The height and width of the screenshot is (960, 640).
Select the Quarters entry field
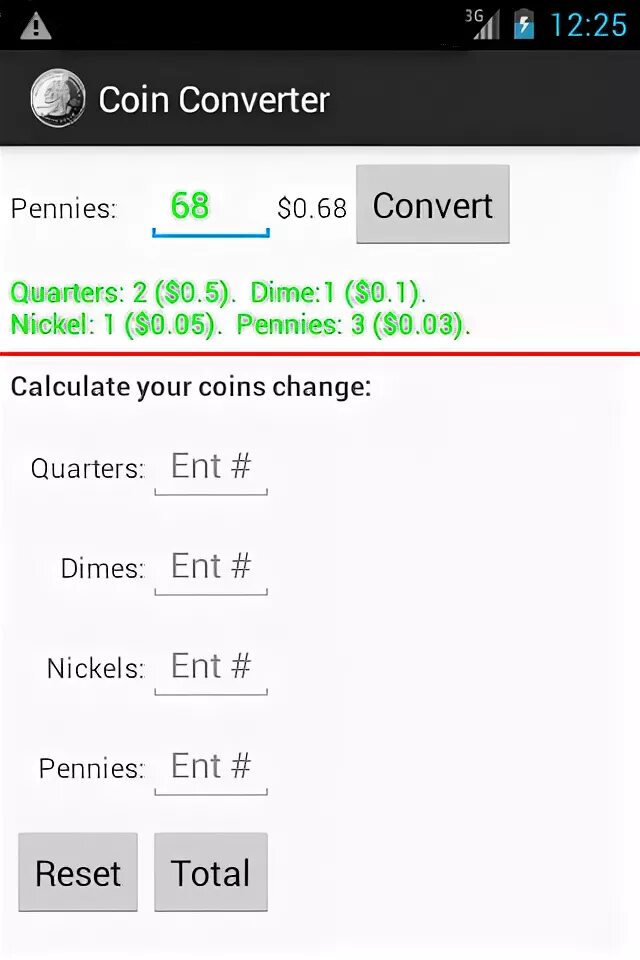click(x=210, y=467)
